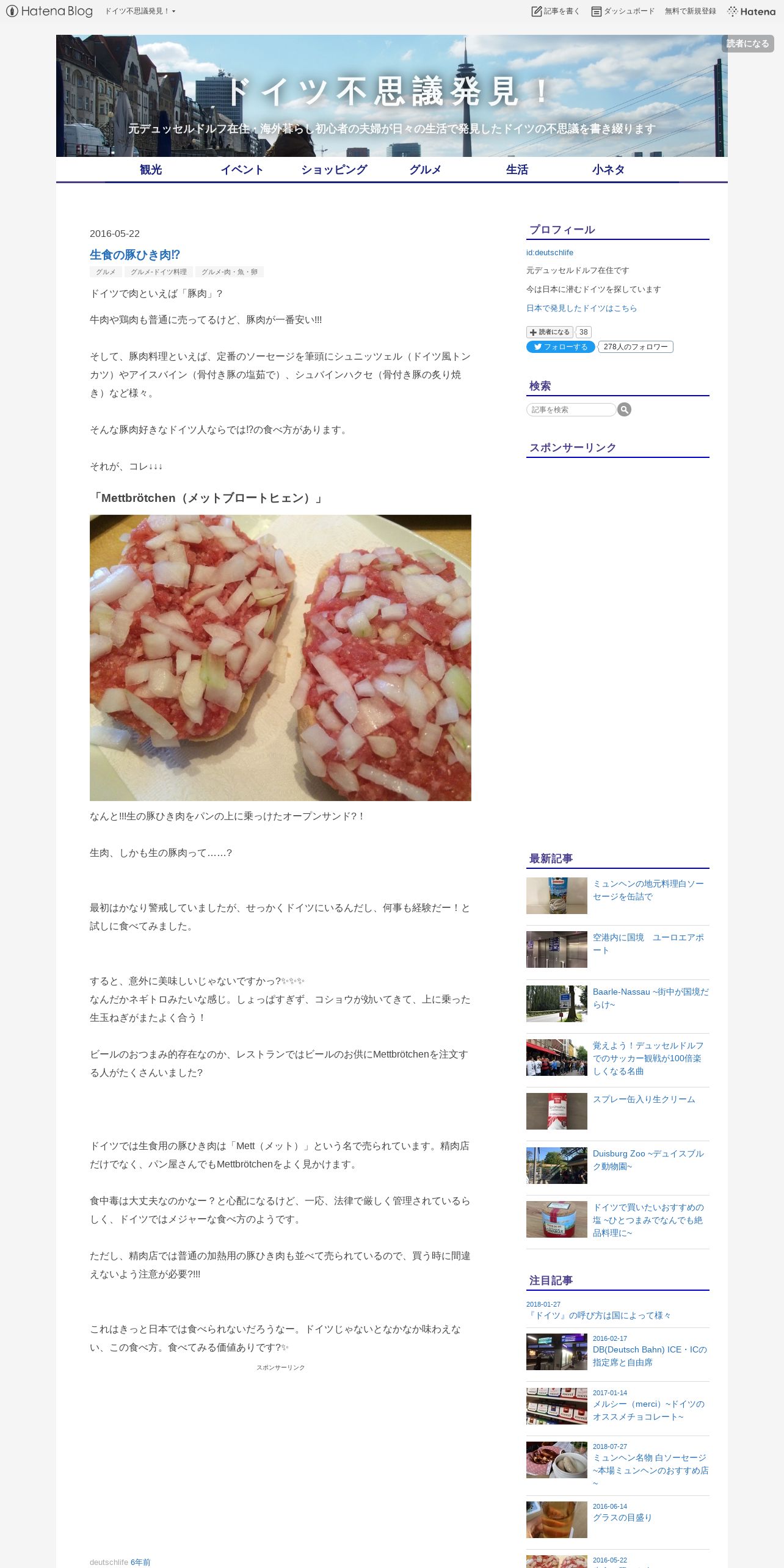784x1568 pixels.
Task: Tap the 読者になる button on the header
Action: (747, 43)
